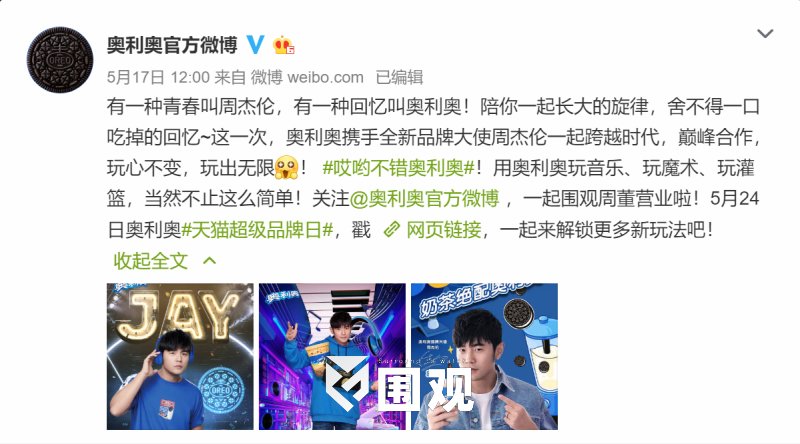View the JAY neon sign photo

click(x=181, y=357)
